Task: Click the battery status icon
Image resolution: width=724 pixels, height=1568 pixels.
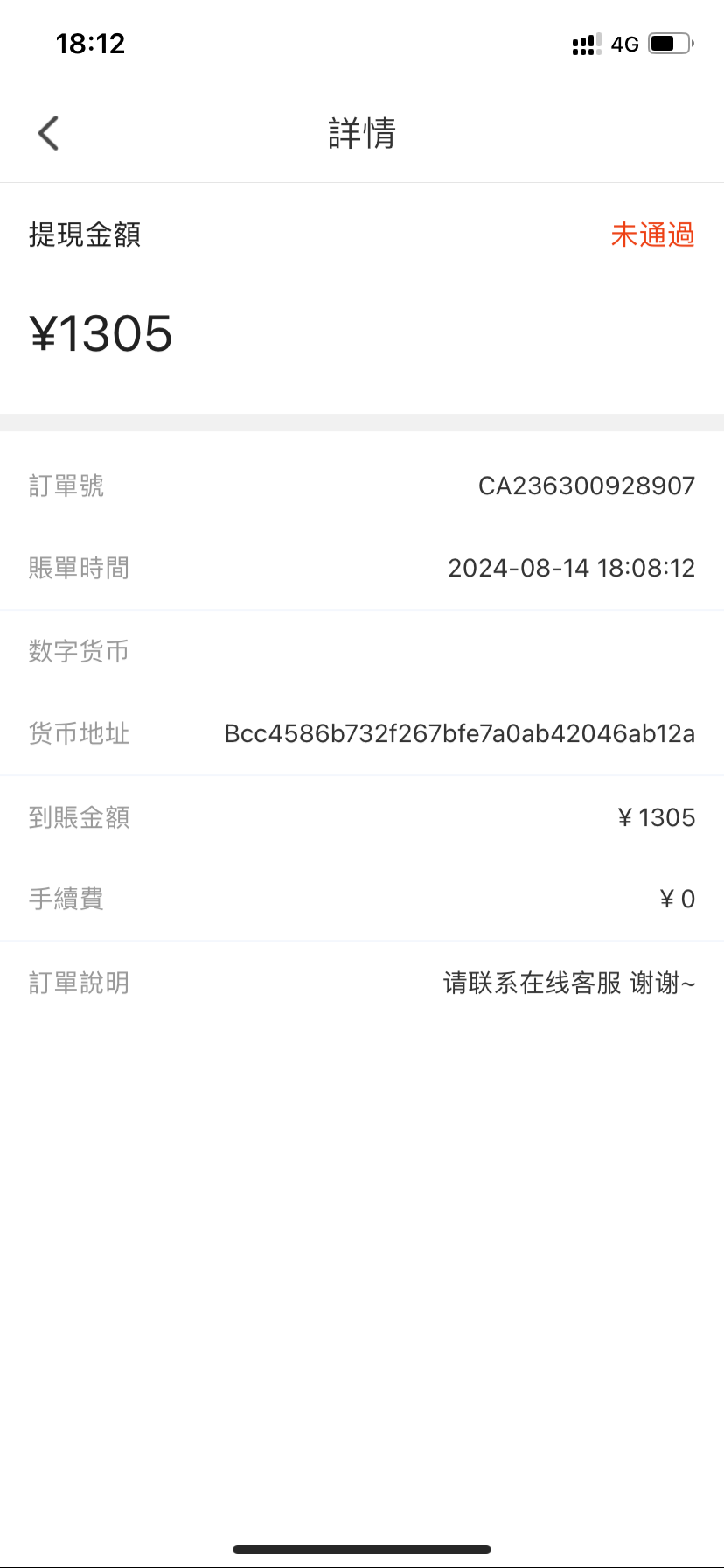Action: [x=670, y=44]
